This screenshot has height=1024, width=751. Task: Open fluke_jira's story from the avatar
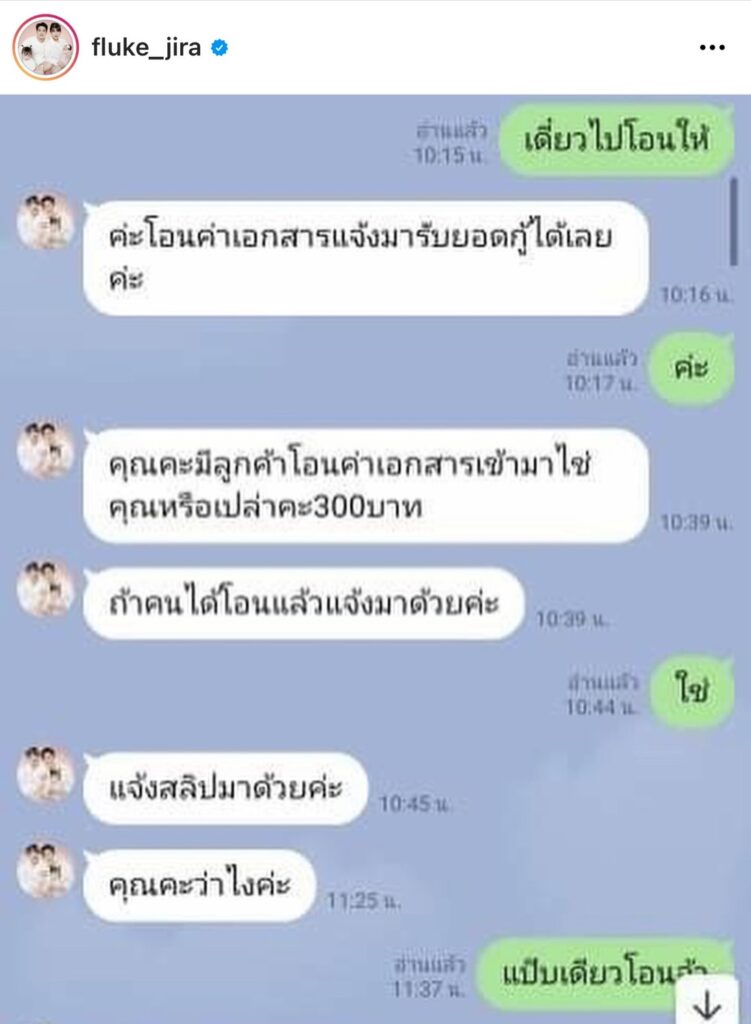45,47
